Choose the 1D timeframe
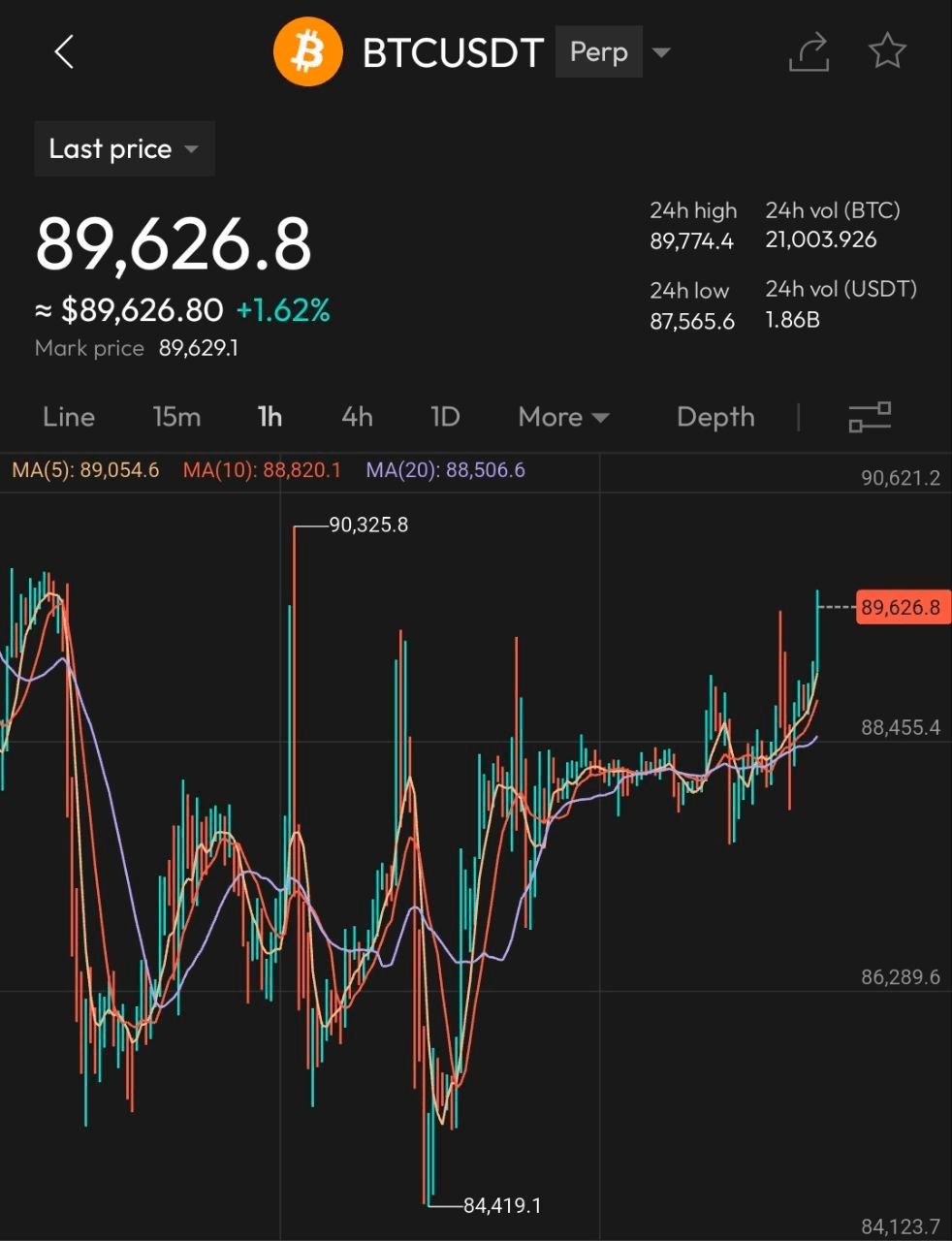This screenshot has height=1241, width=952. point(445,417)
